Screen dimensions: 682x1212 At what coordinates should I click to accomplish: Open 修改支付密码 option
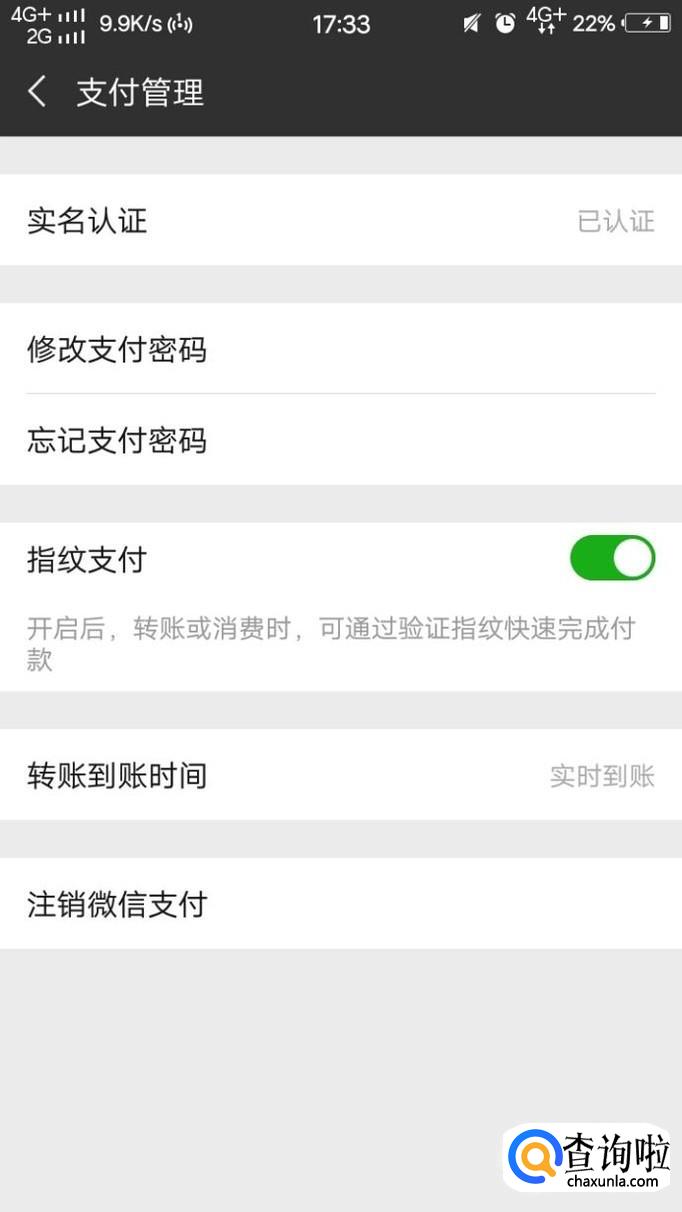(340, 349)
